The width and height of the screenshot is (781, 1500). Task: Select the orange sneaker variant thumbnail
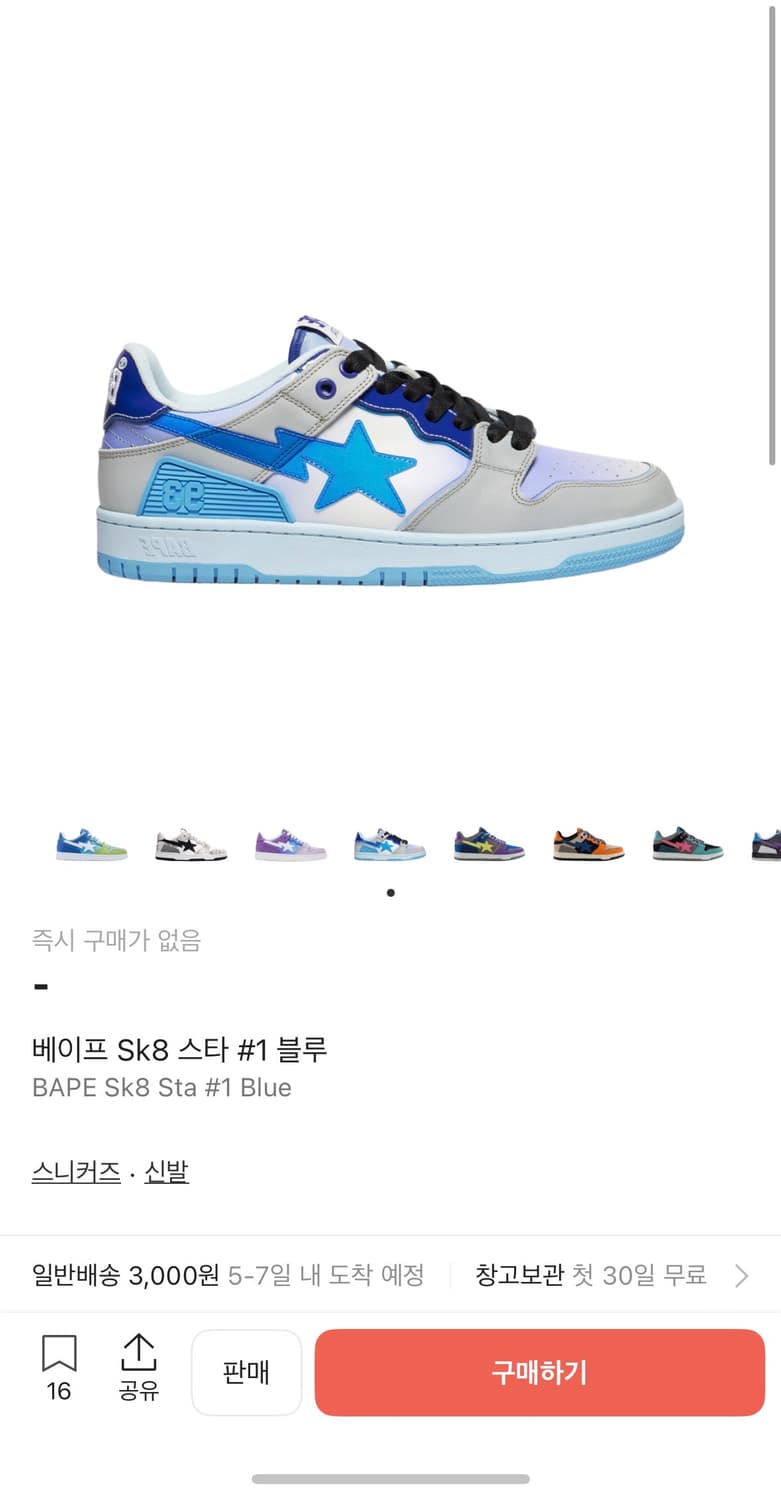coord(588,846)
